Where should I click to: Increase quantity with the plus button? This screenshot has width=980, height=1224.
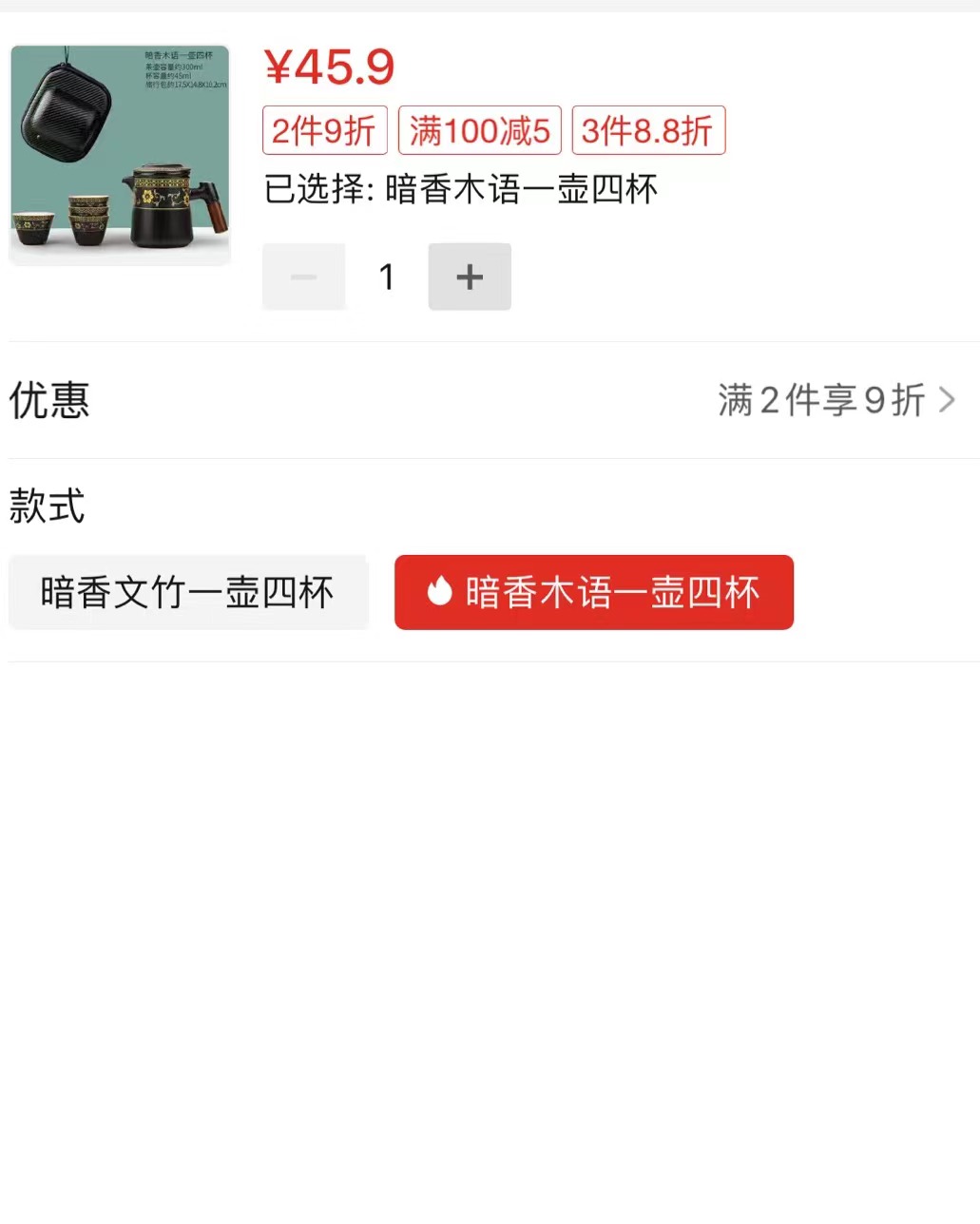click(470, 277)
